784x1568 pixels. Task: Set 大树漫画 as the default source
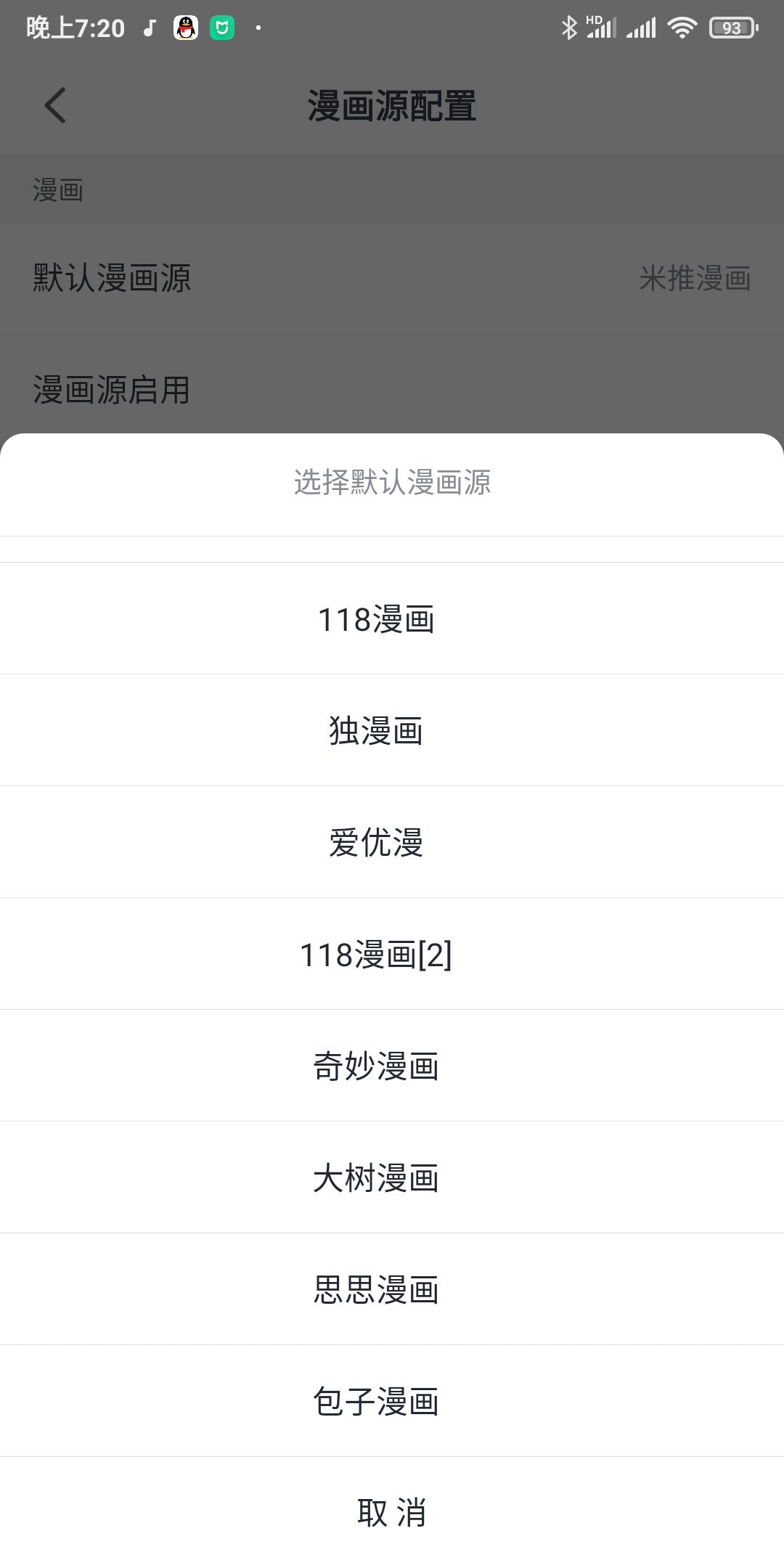[376, 1177]
